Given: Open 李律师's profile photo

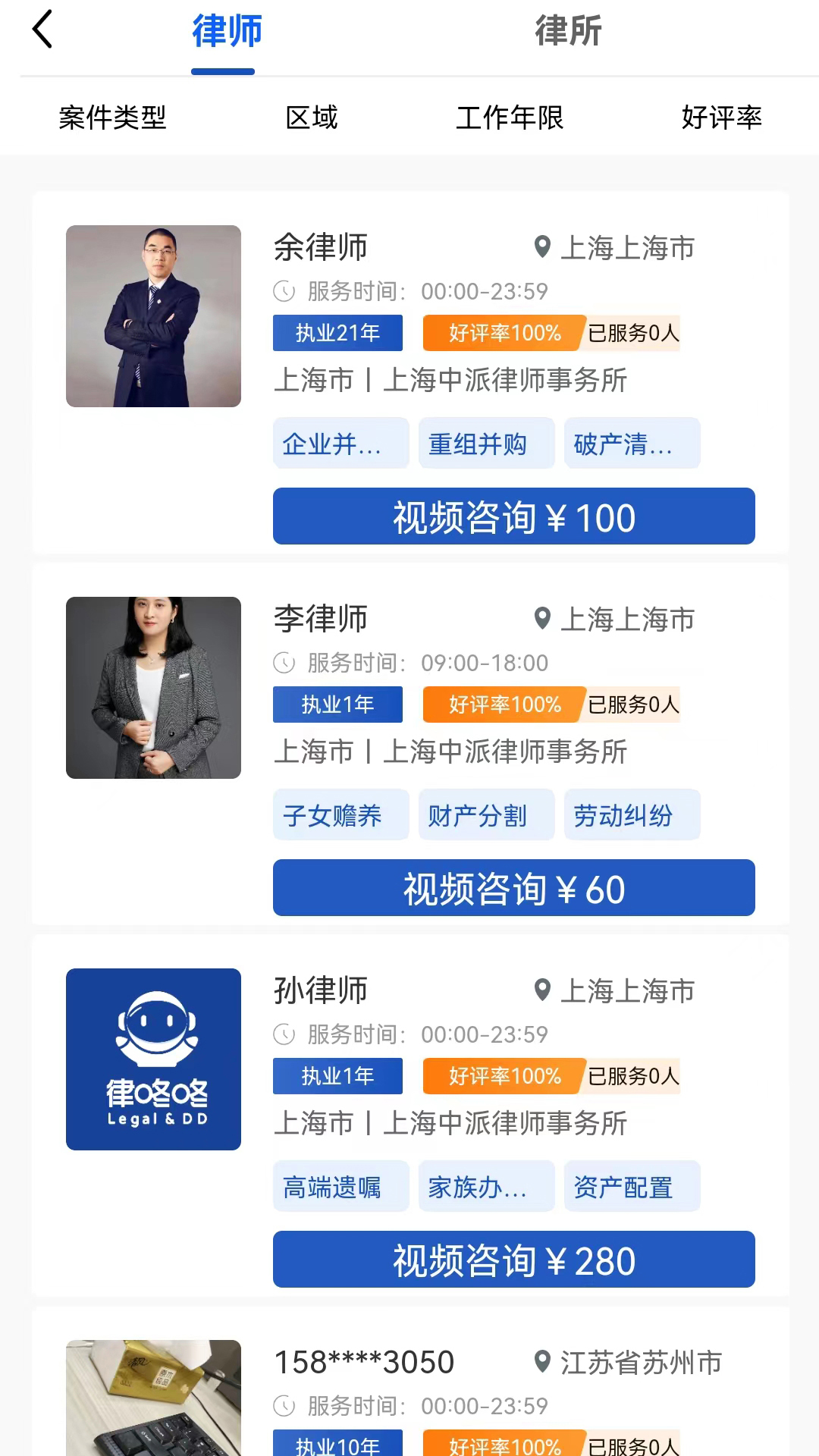Looking at the screenshot, I should (153, 687).
